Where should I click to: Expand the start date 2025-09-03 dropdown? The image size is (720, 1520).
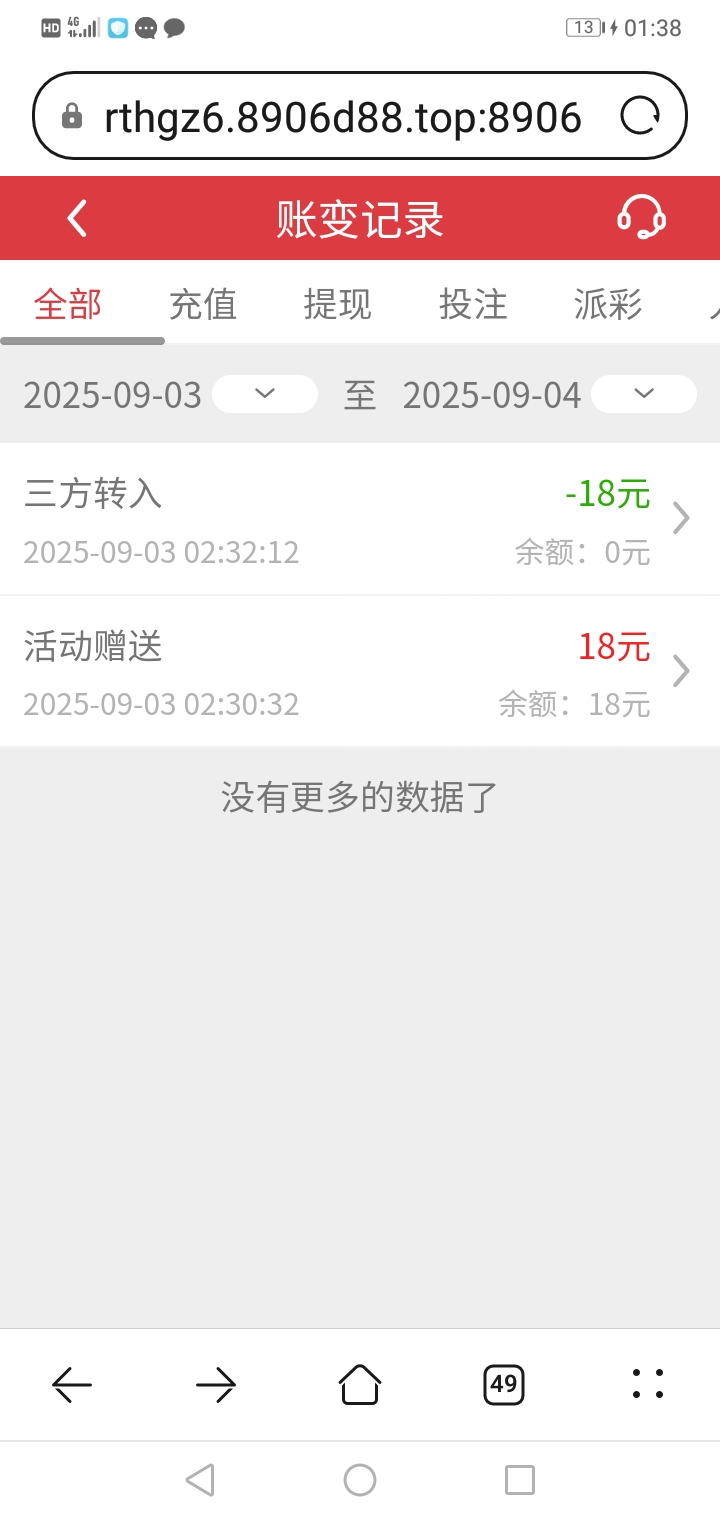point(264,394)
